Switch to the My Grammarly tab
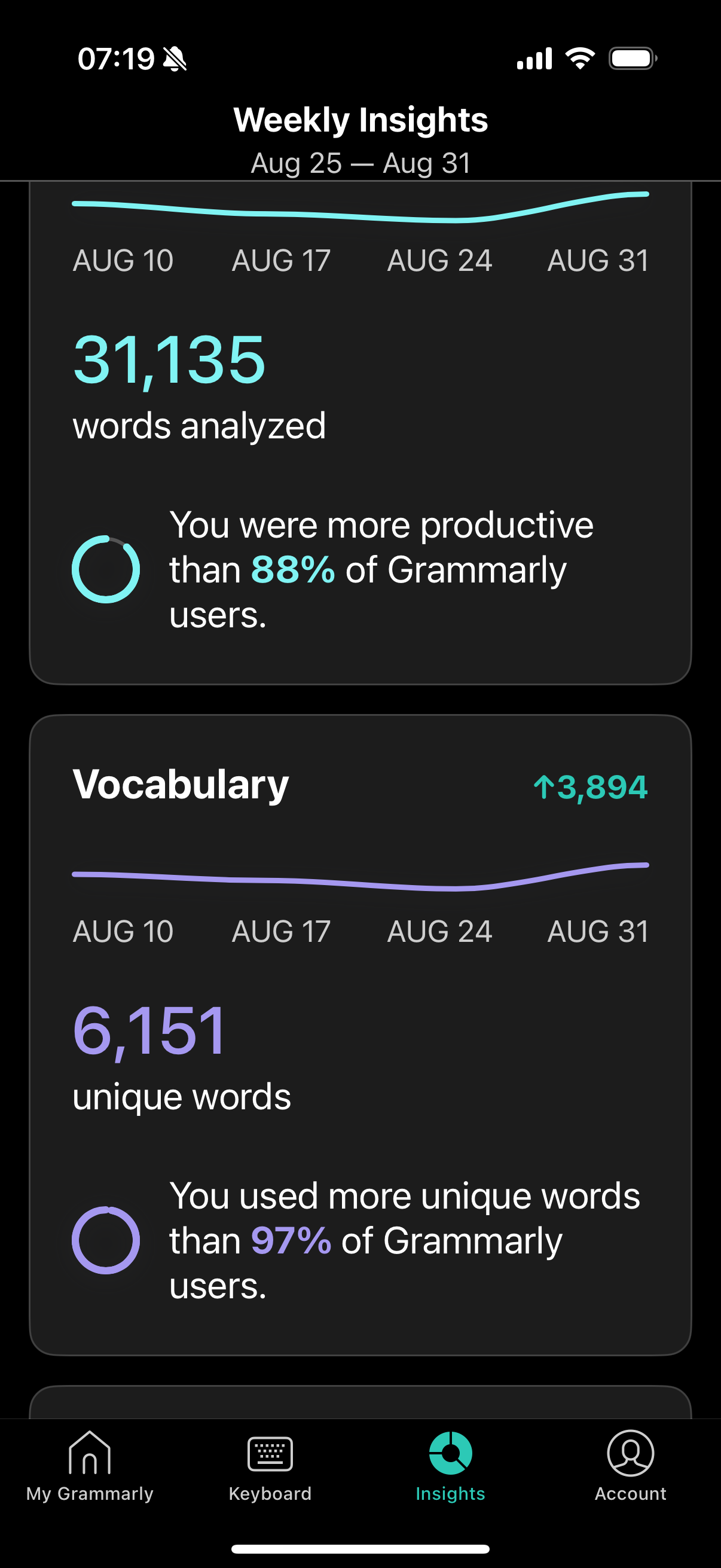The image size is (721, 1568). point(90,1466)
